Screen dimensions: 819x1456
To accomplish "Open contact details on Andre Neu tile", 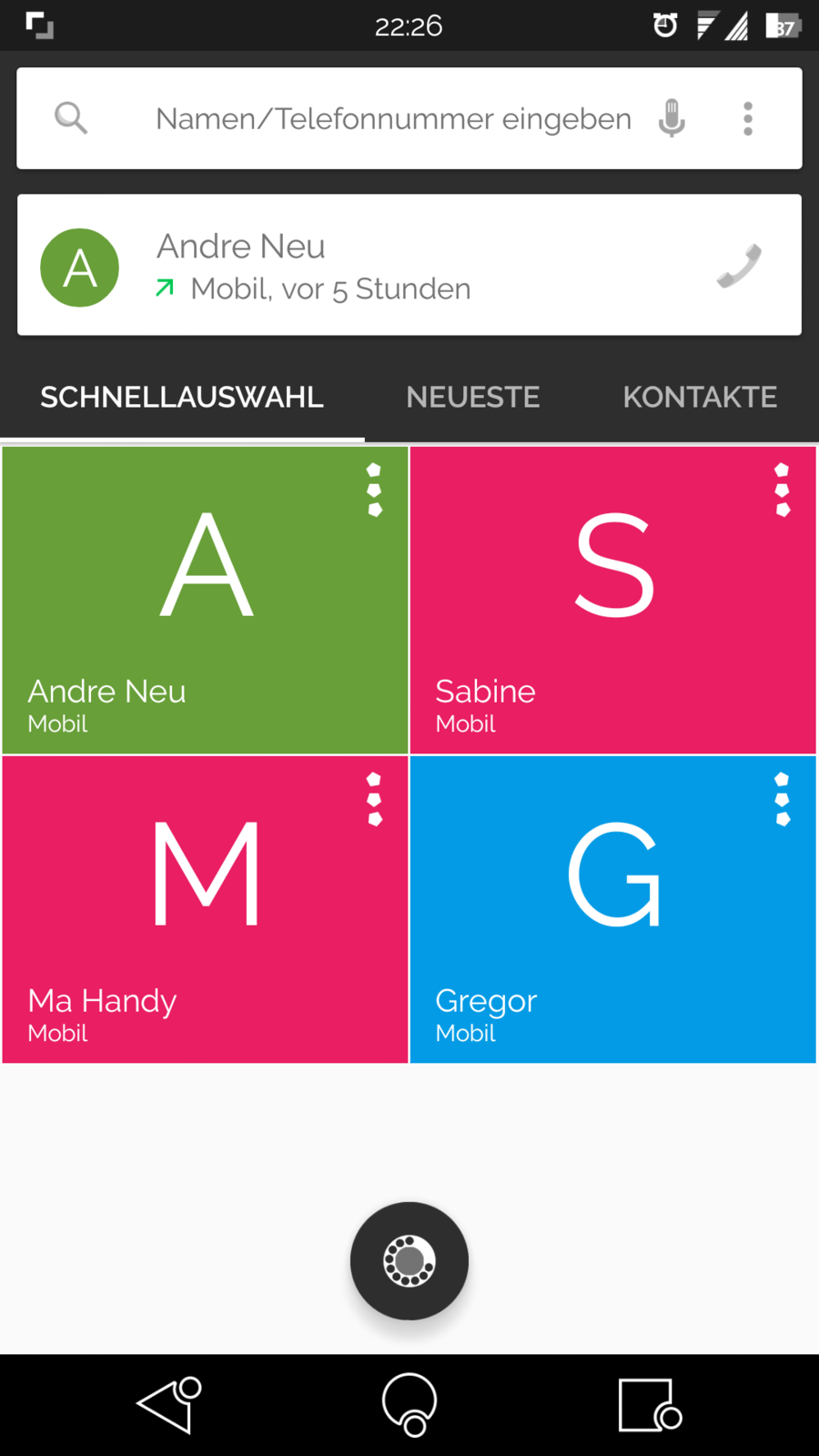I will click(x=374, y=490).
